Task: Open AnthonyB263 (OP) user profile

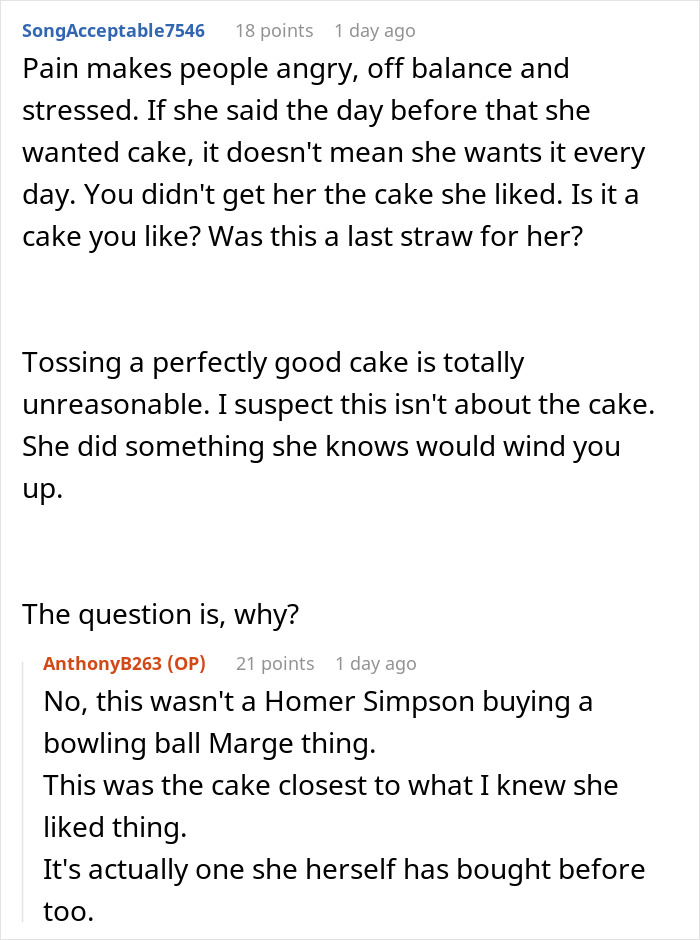Action: (x=124, y=664)
